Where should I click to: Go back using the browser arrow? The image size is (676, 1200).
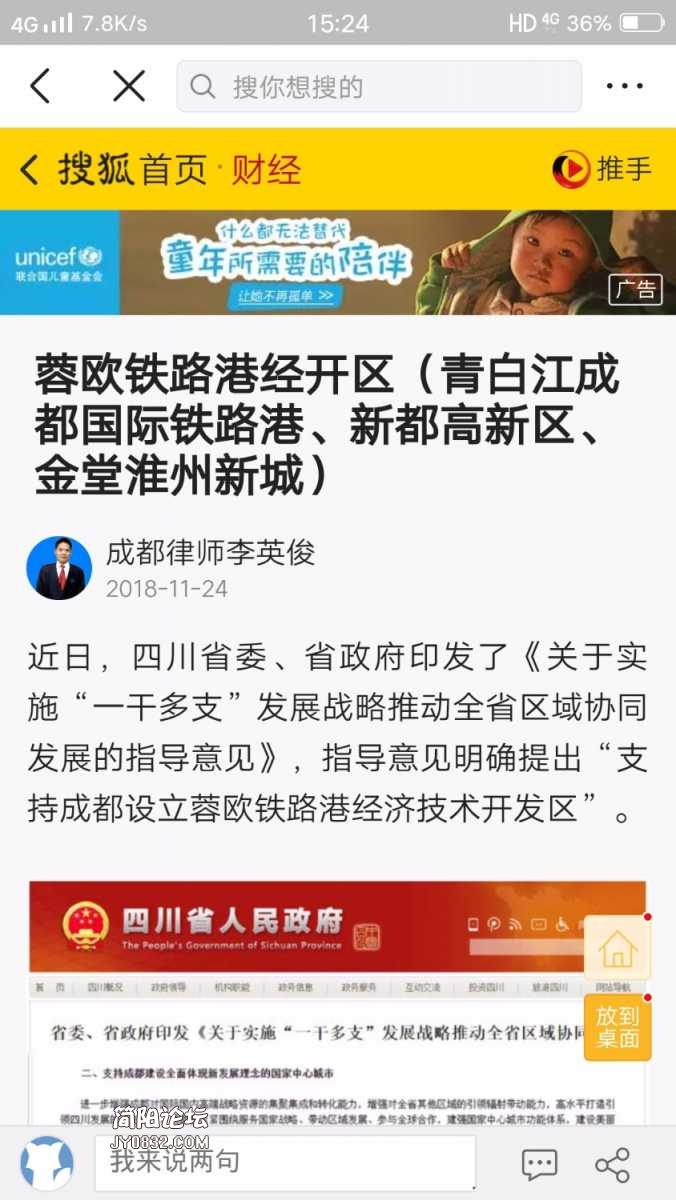(x=40, y=86)
